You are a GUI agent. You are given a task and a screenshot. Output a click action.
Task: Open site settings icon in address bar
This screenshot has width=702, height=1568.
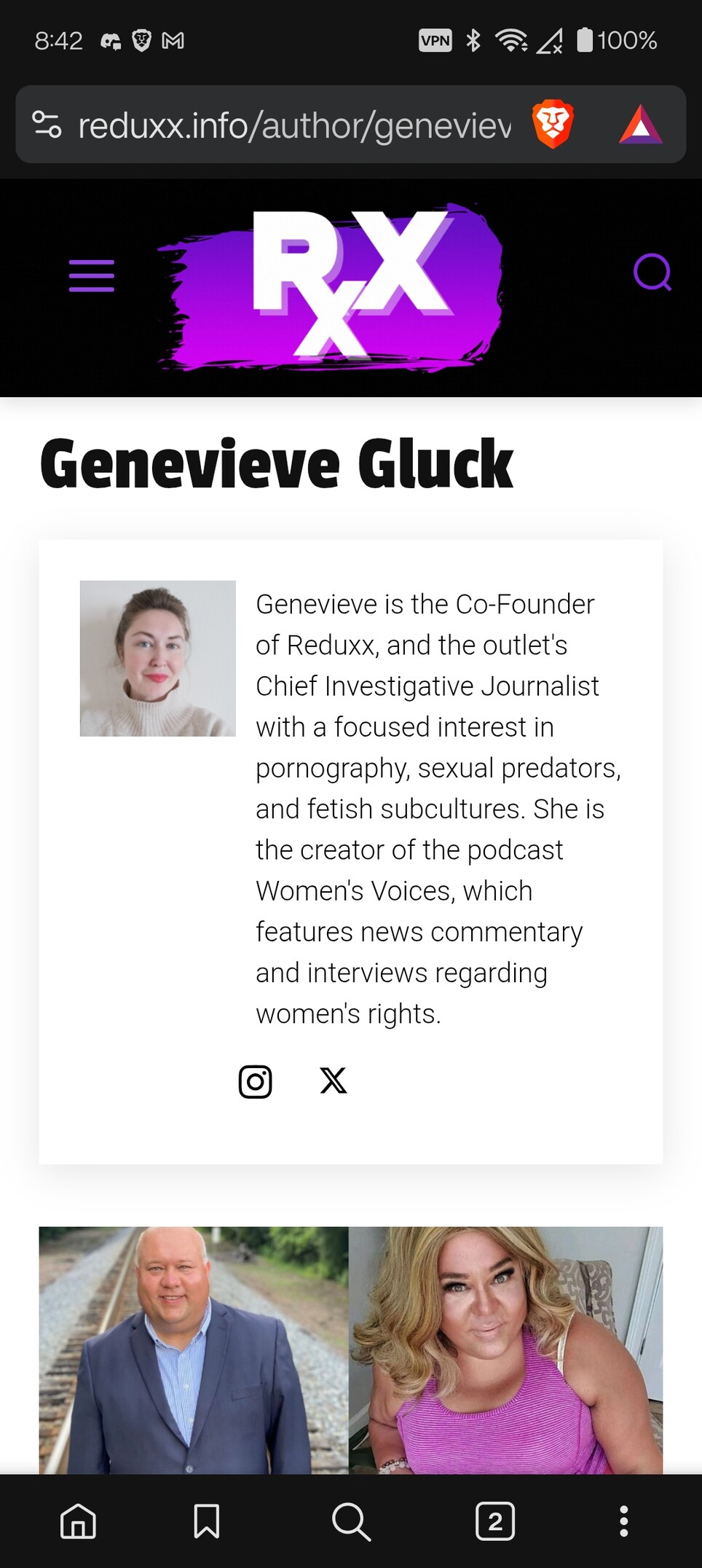point(47,124)
